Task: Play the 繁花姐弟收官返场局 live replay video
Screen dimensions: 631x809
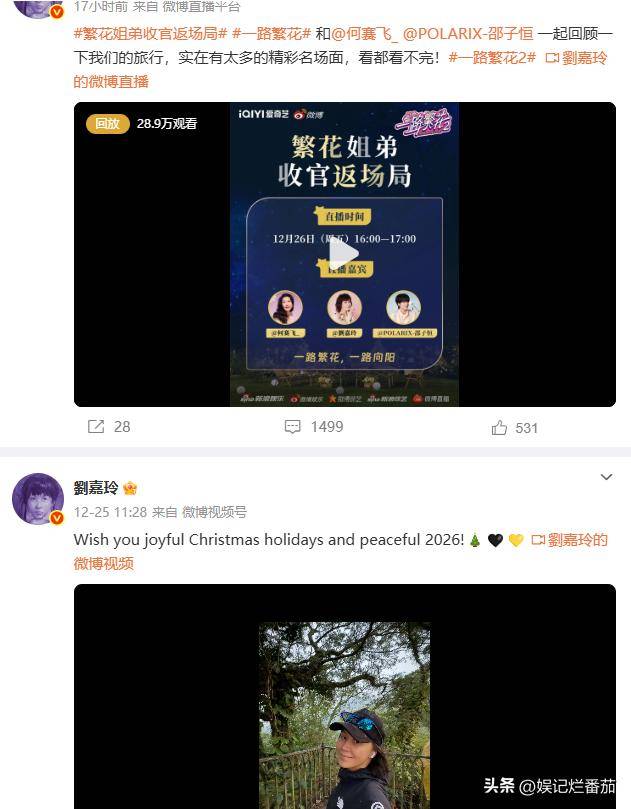Action: tap(344, 254)
